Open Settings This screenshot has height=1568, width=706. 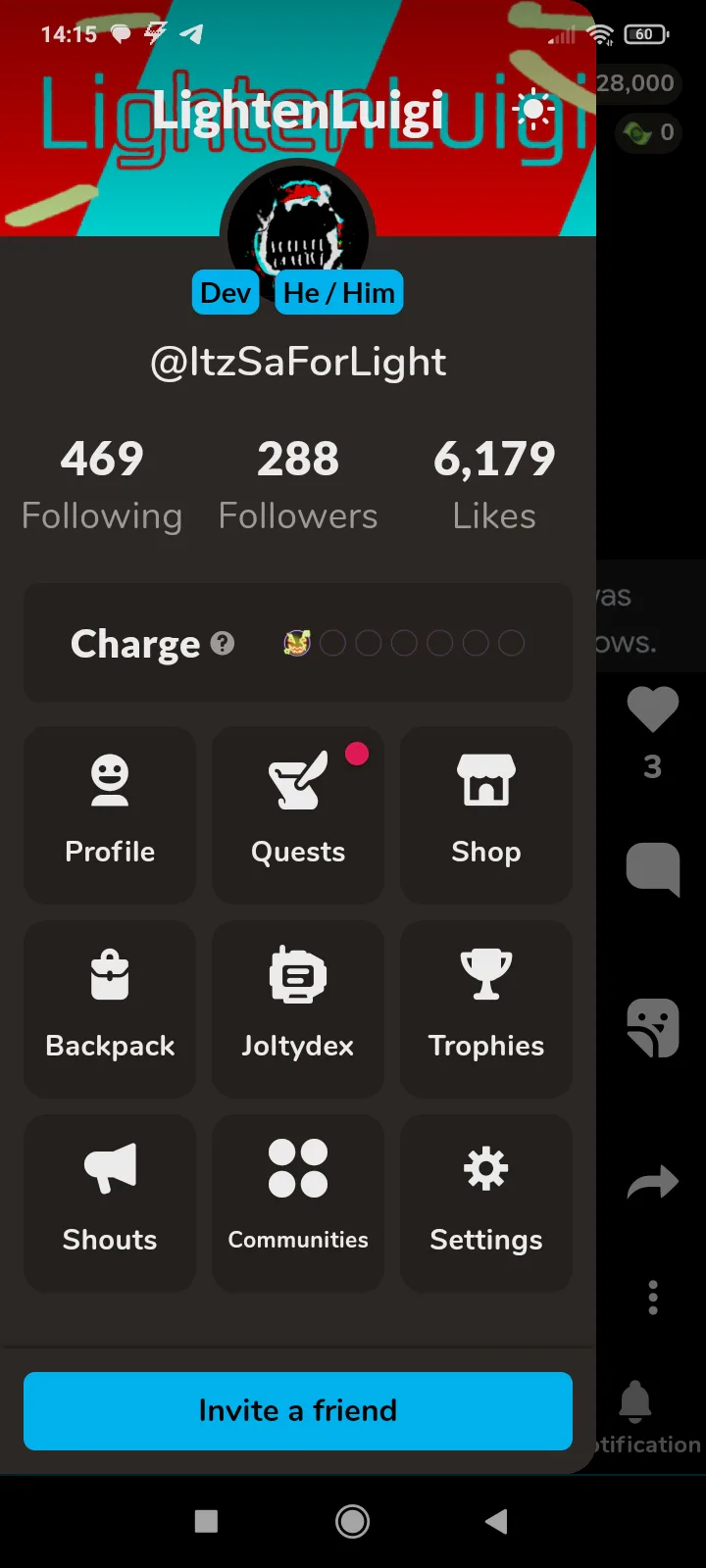tap(486, 1202)
